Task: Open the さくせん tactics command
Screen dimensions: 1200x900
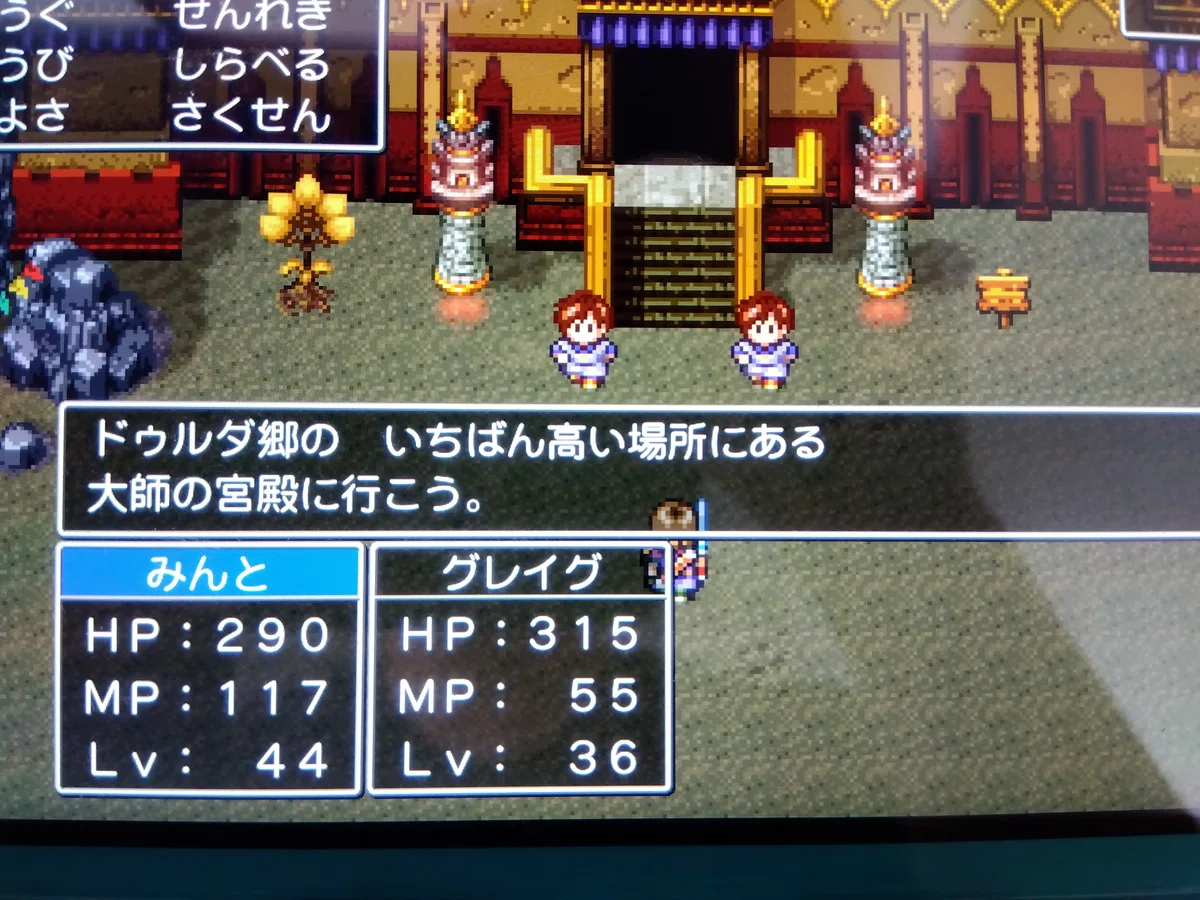Action: point(251,116)
